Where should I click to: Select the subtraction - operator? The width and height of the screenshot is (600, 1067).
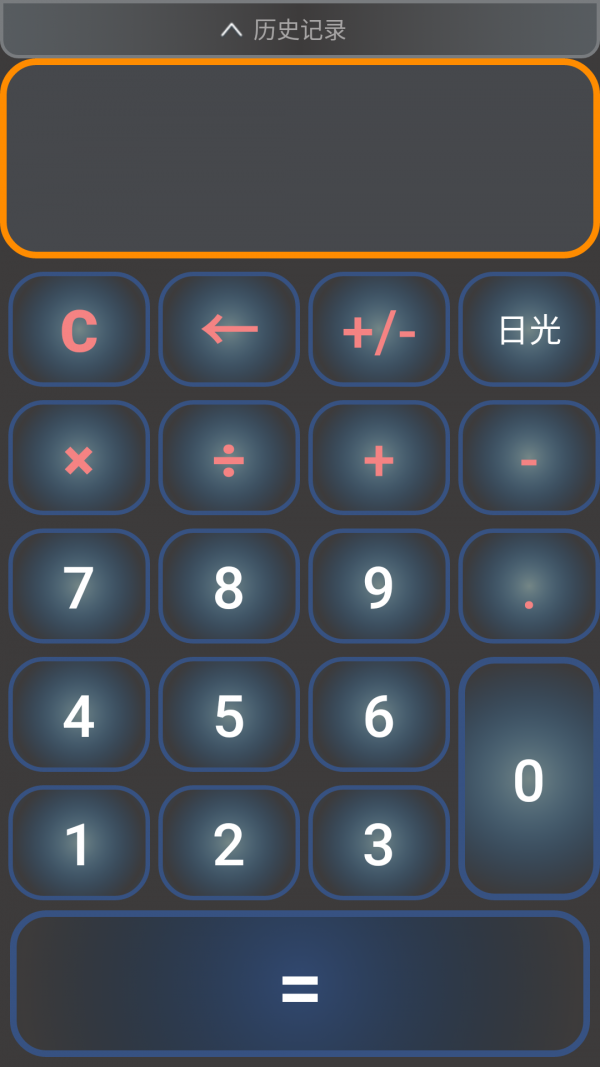pyautogui.click(x=529, y=459)
